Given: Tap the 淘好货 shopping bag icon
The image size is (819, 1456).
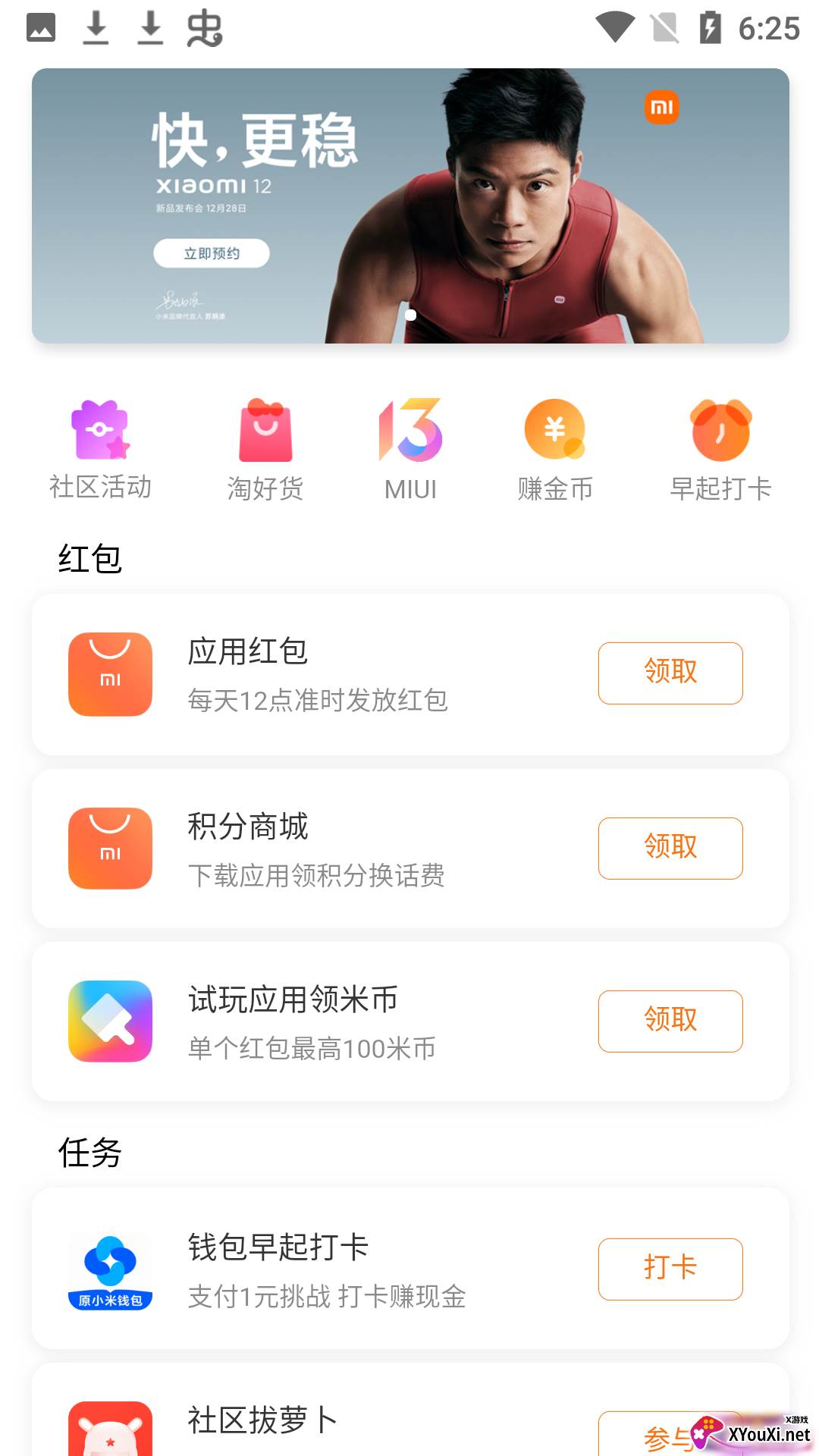Looking at the screenshot, I should pos(264,432).
